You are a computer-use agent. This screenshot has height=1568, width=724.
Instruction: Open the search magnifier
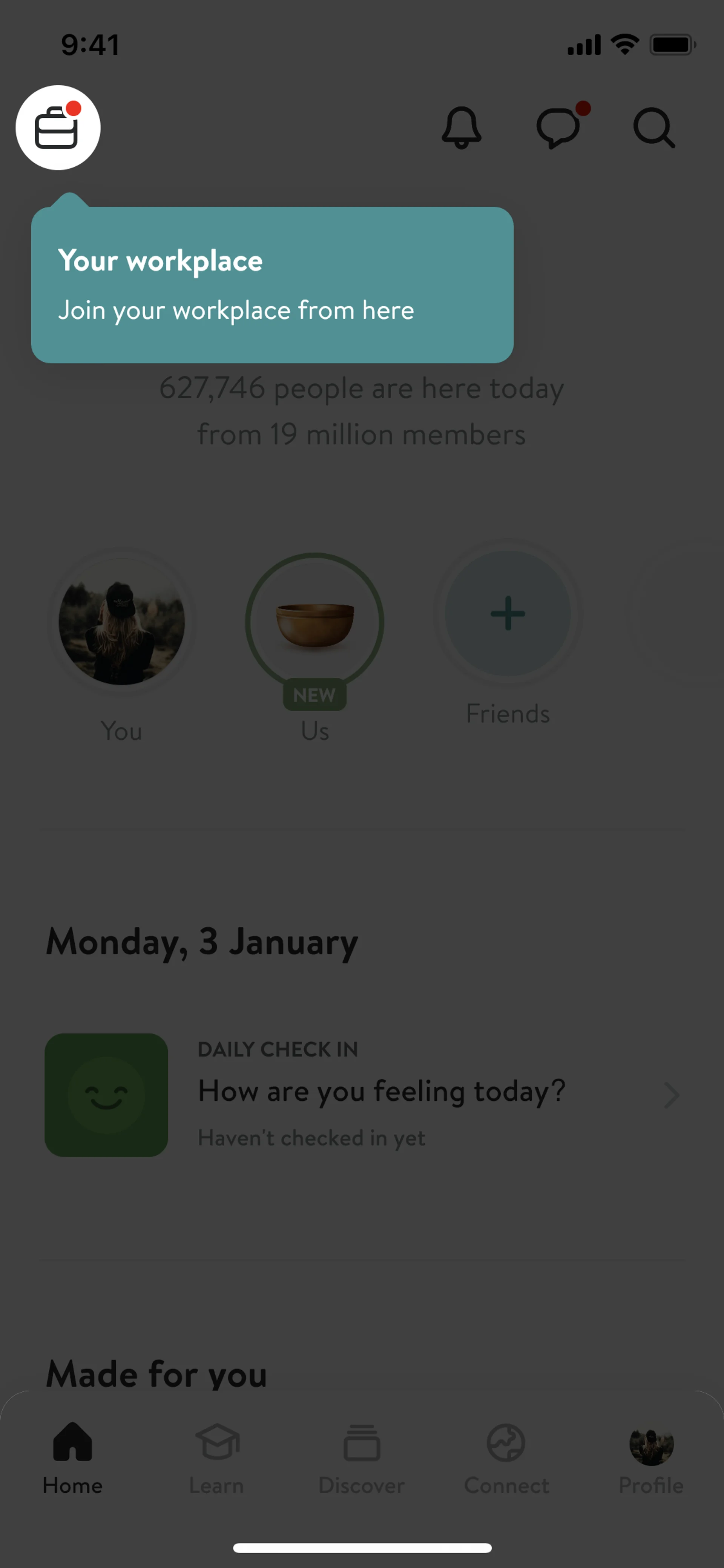654,128
